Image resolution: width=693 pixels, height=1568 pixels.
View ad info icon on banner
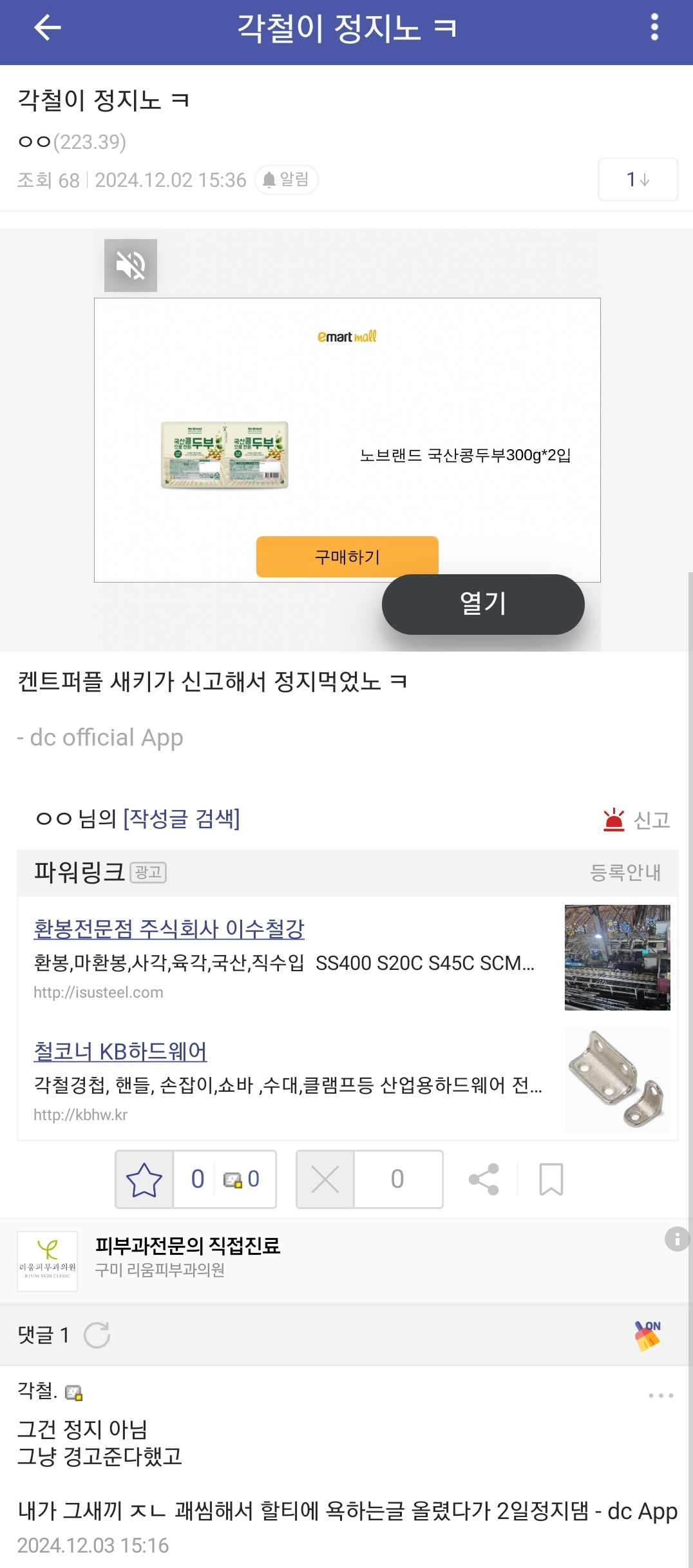tap(676, 1239)
